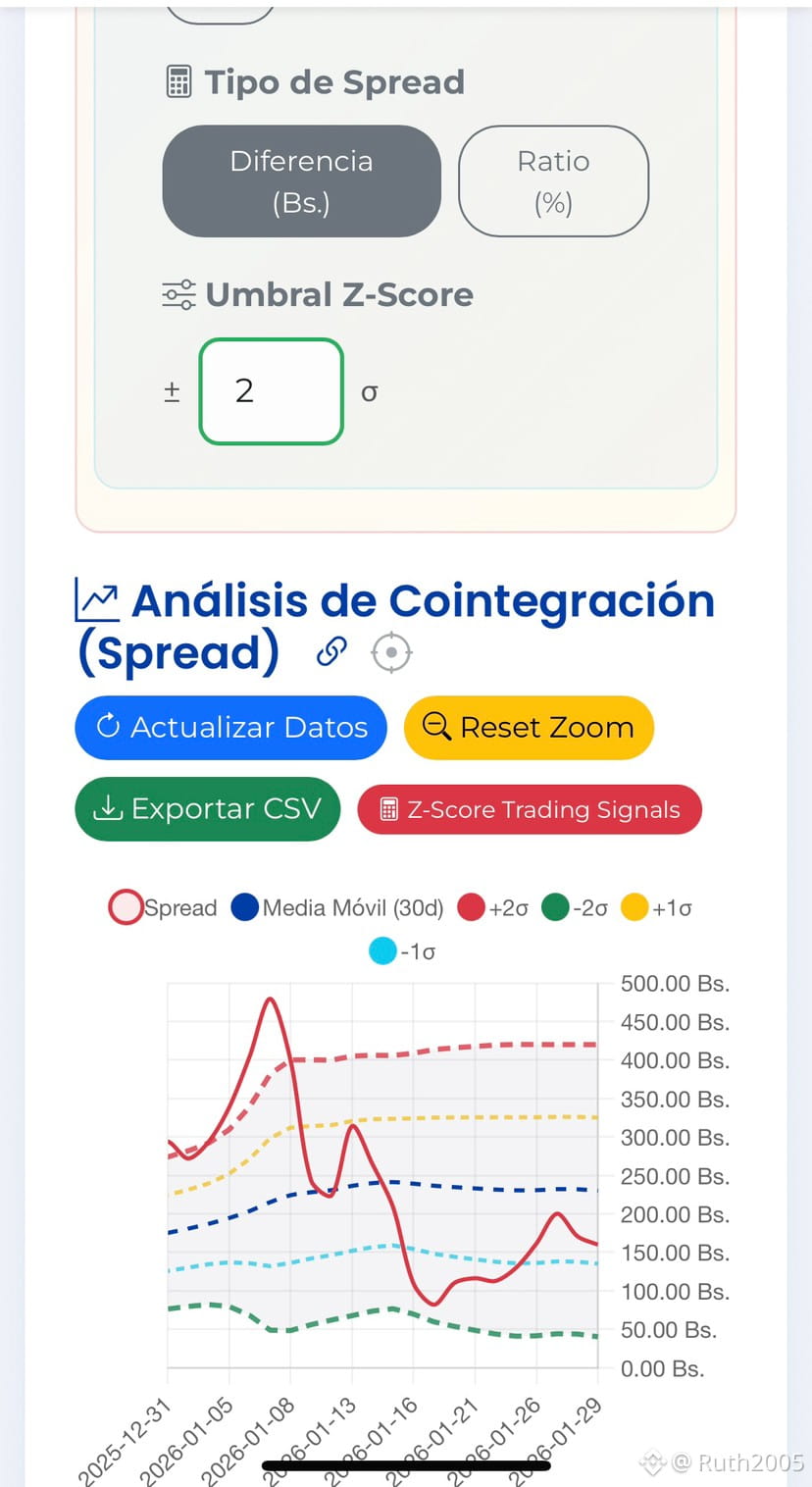Switch spread type to Ratio (%)
This screenshot has height=1487, width=812.
point(553,181)
